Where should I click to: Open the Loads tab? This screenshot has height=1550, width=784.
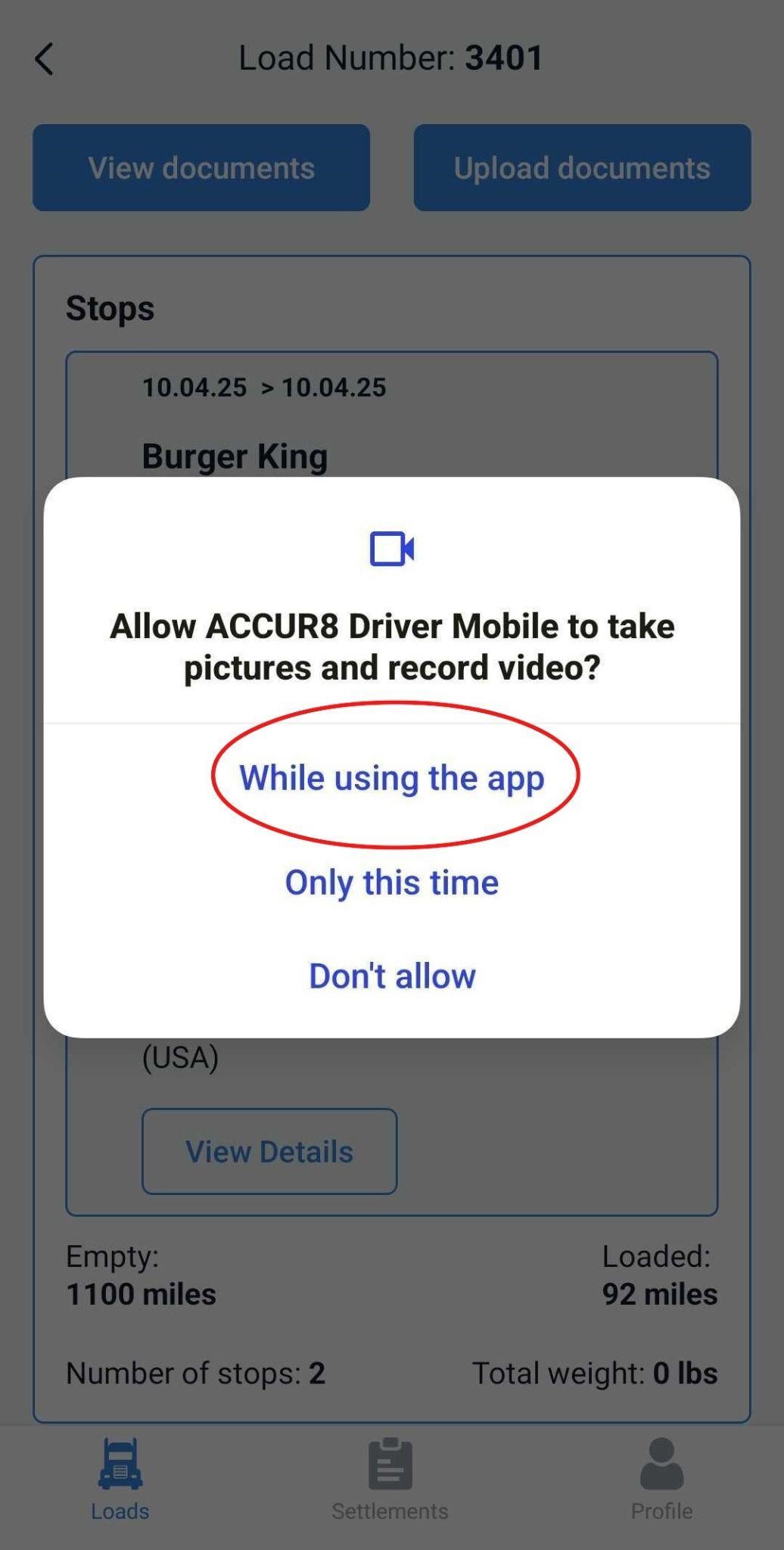[x=120, y=1480]
